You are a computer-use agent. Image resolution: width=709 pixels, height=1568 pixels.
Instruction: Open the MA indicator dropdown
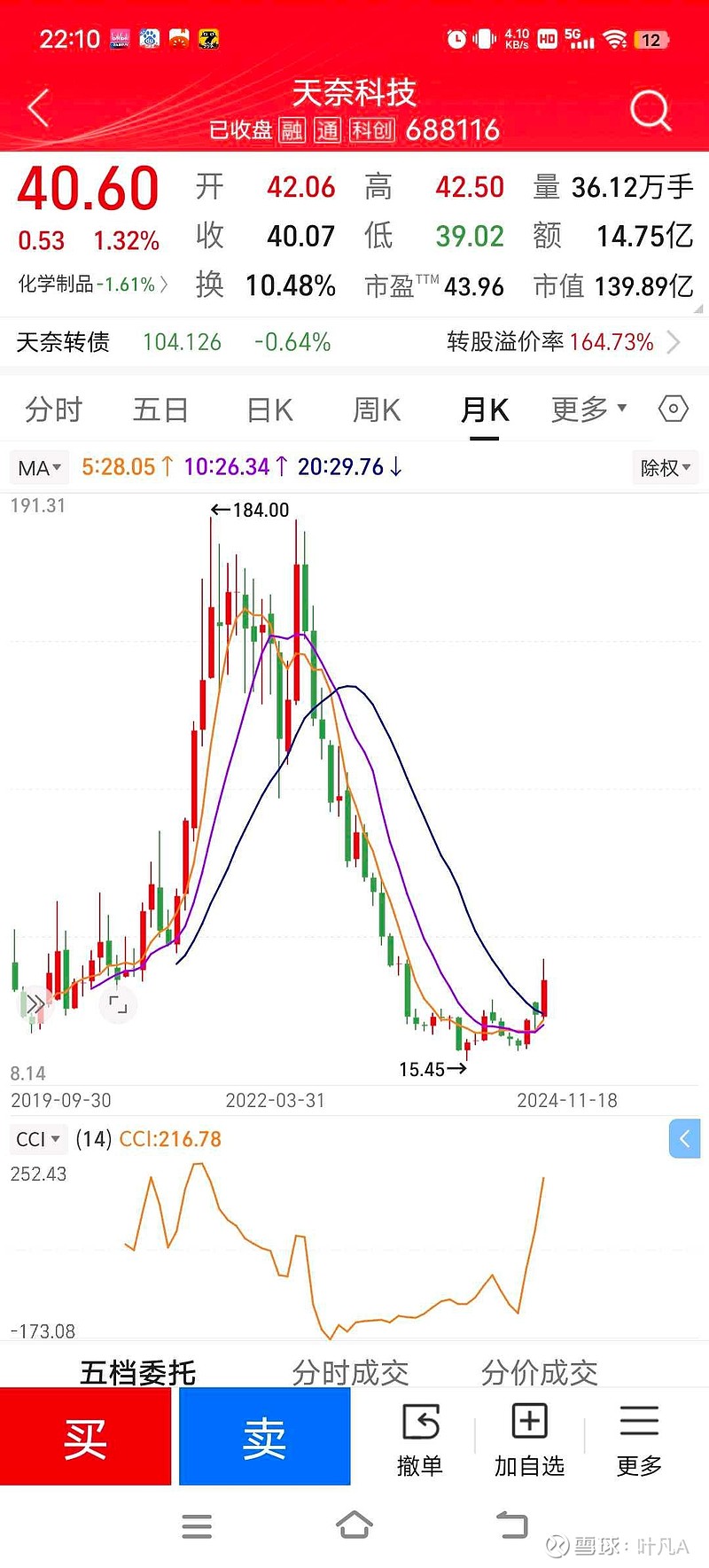coord(39,467)
